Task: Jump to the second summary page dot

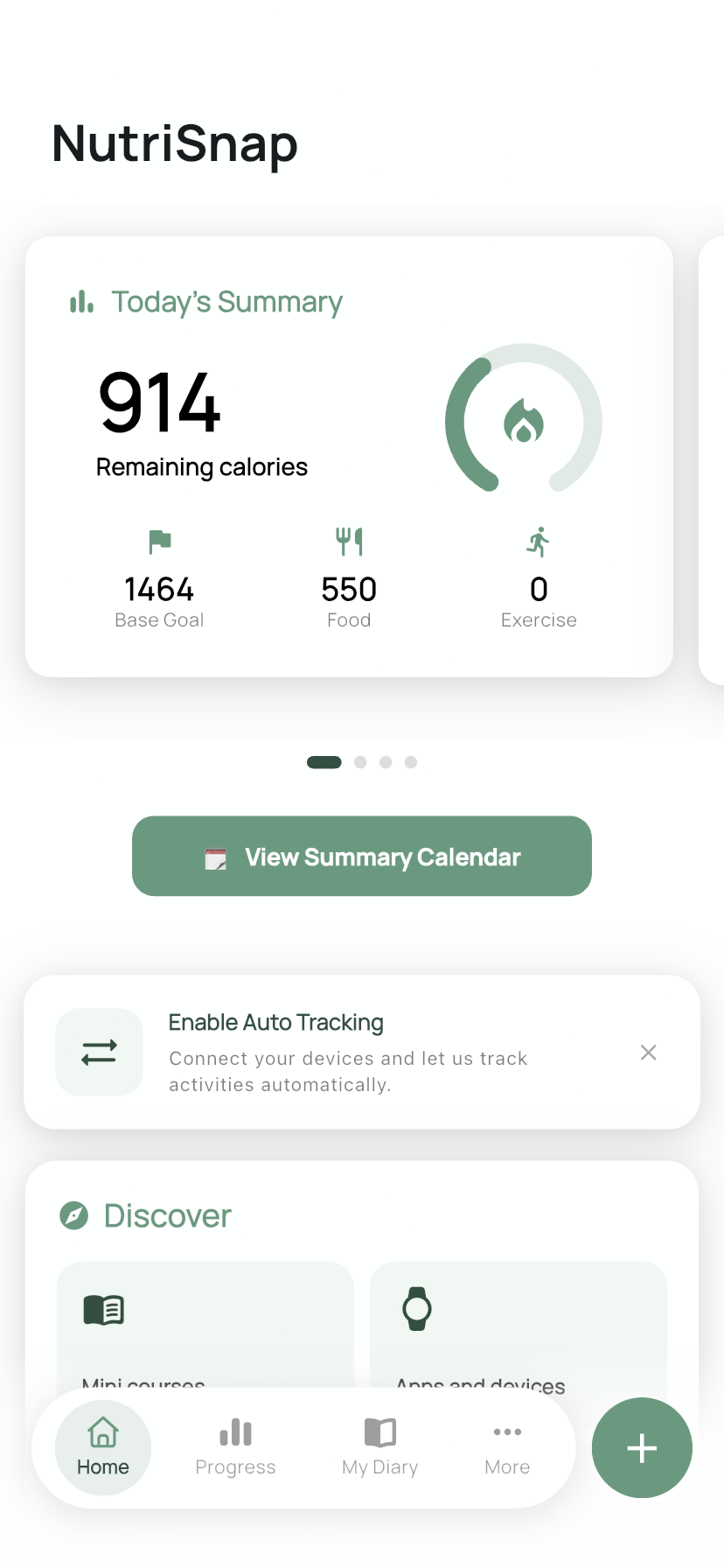Action: (x=360, y=762)
